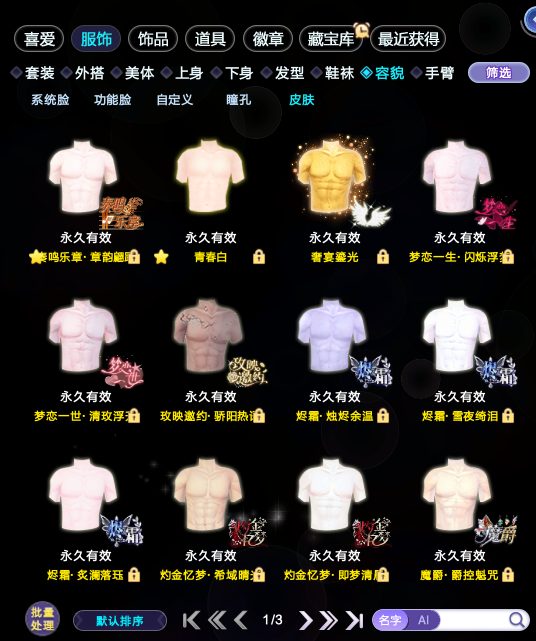Open the 默认排序 sort dropdown
This screenshot has width=536, height=641.
(120, 621)
